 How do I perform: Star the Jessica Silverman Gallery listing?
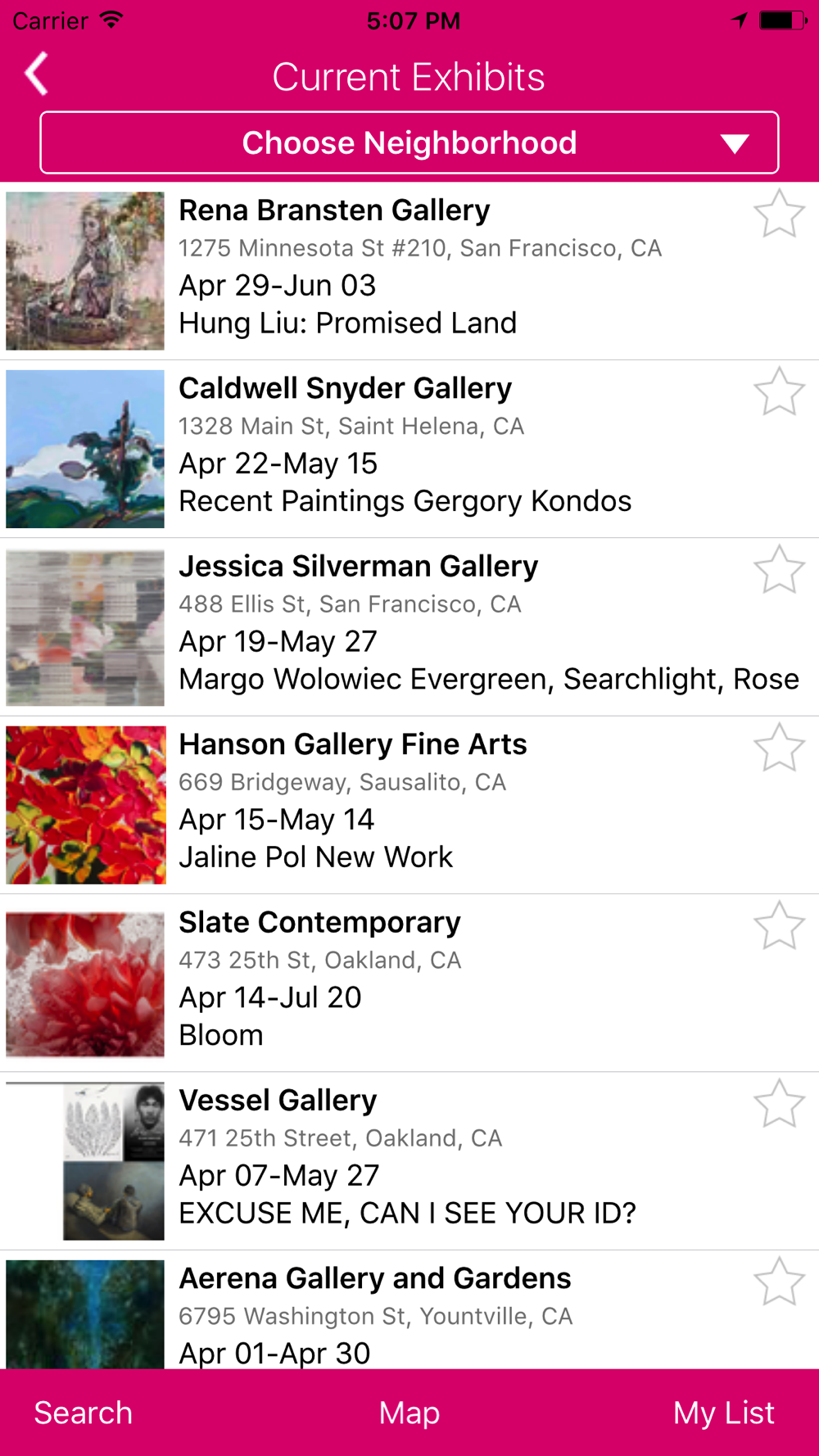(779, 570)
